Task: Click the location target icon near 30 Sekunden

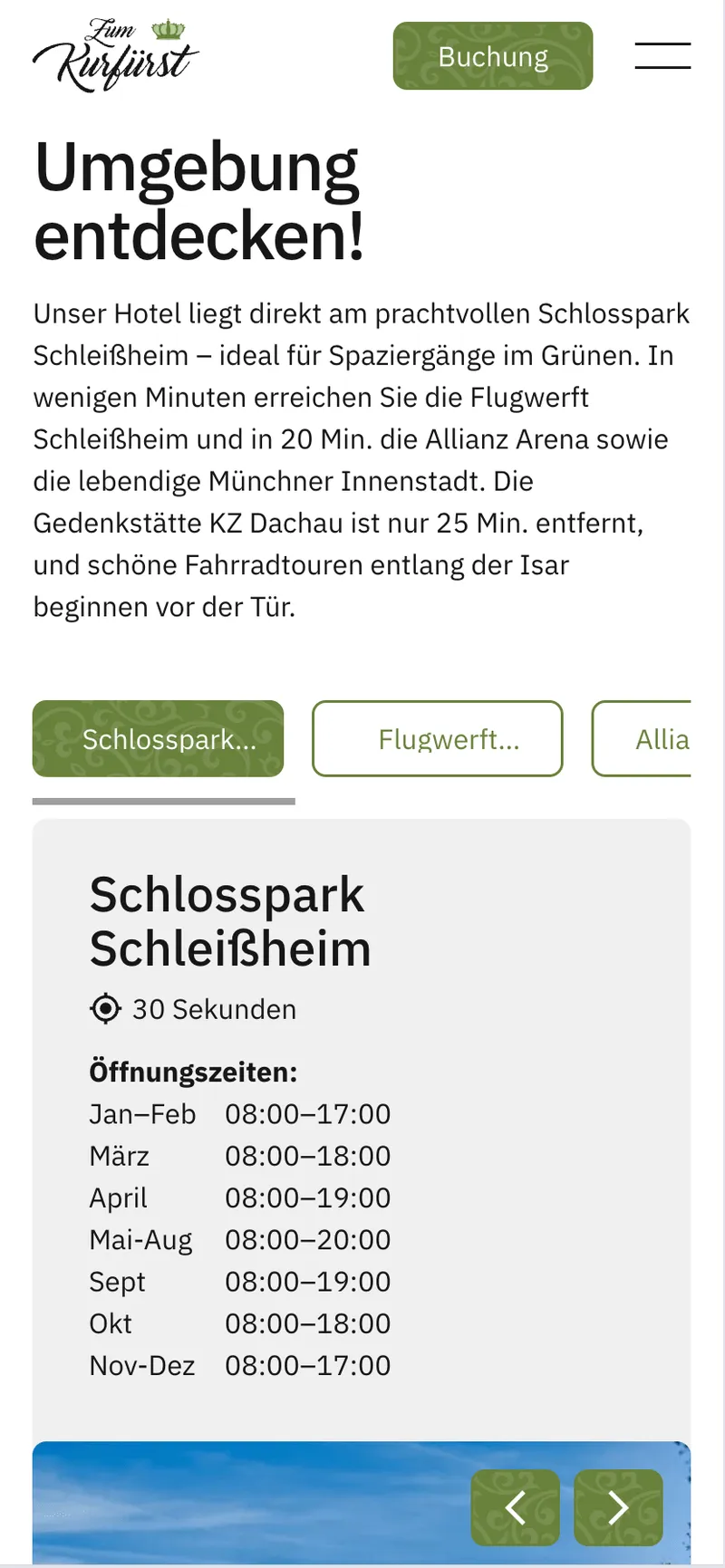Action: coord(105,1008)
